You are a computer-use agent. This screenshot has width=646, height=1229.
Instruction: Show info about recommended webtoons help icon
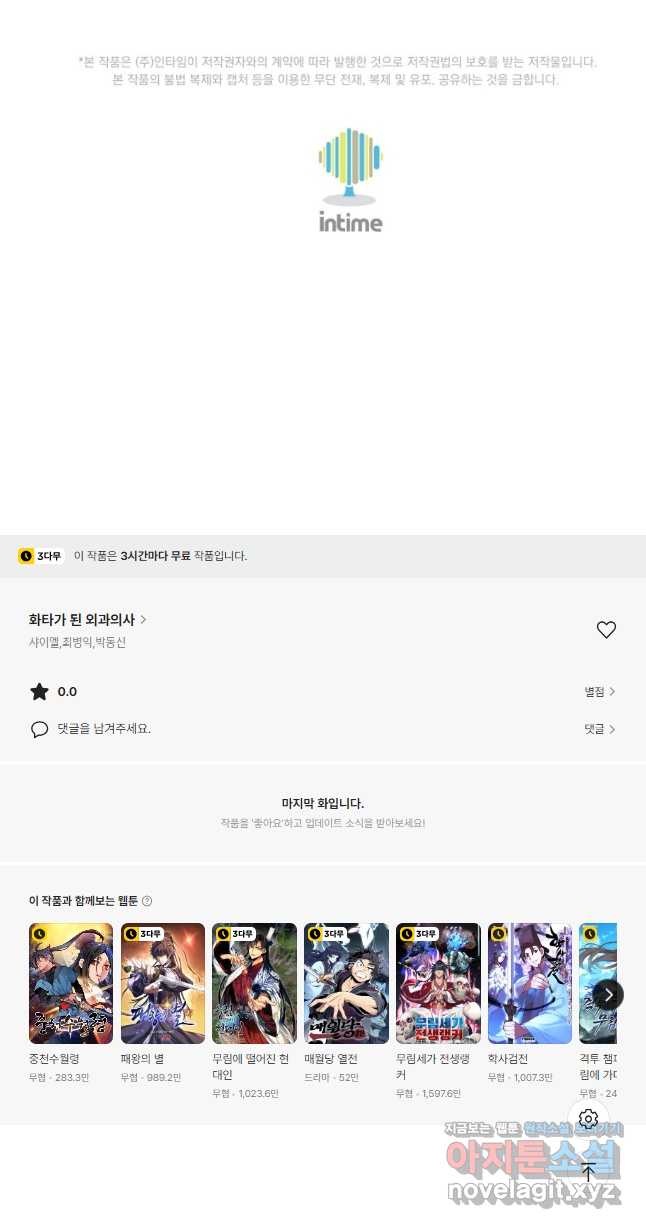coord(147,901)
